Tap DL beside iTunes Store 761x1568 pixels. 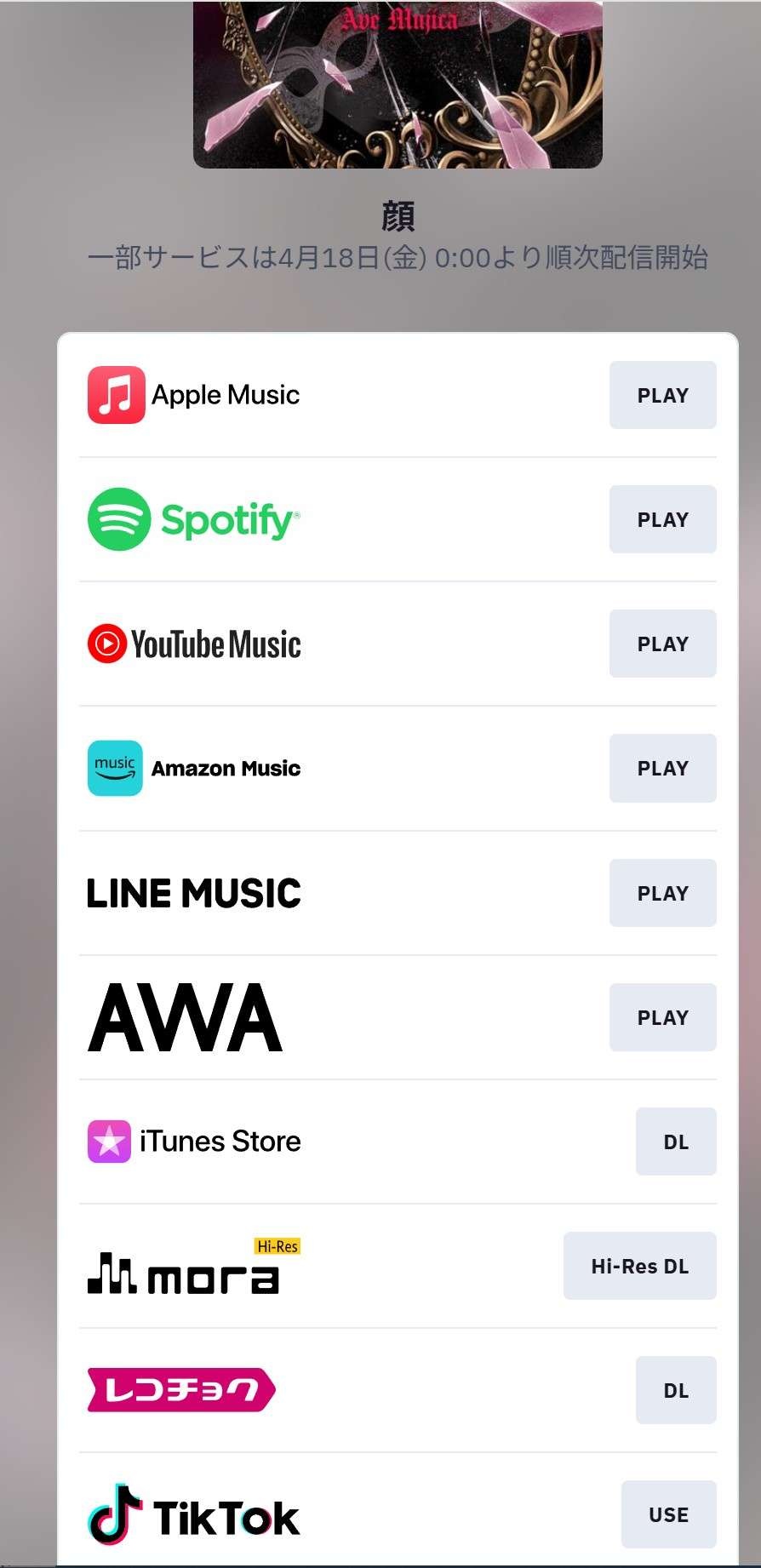point(676,1142)
